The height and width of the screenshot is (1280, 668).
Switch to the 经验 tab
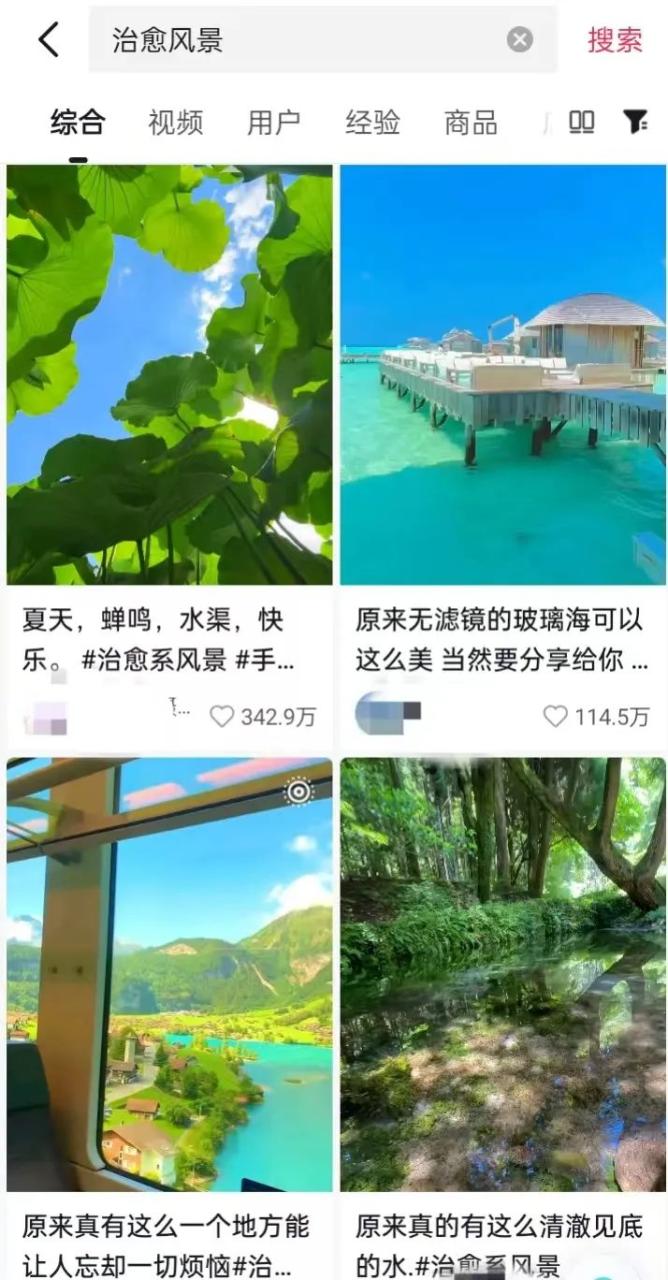pos(373,123)
